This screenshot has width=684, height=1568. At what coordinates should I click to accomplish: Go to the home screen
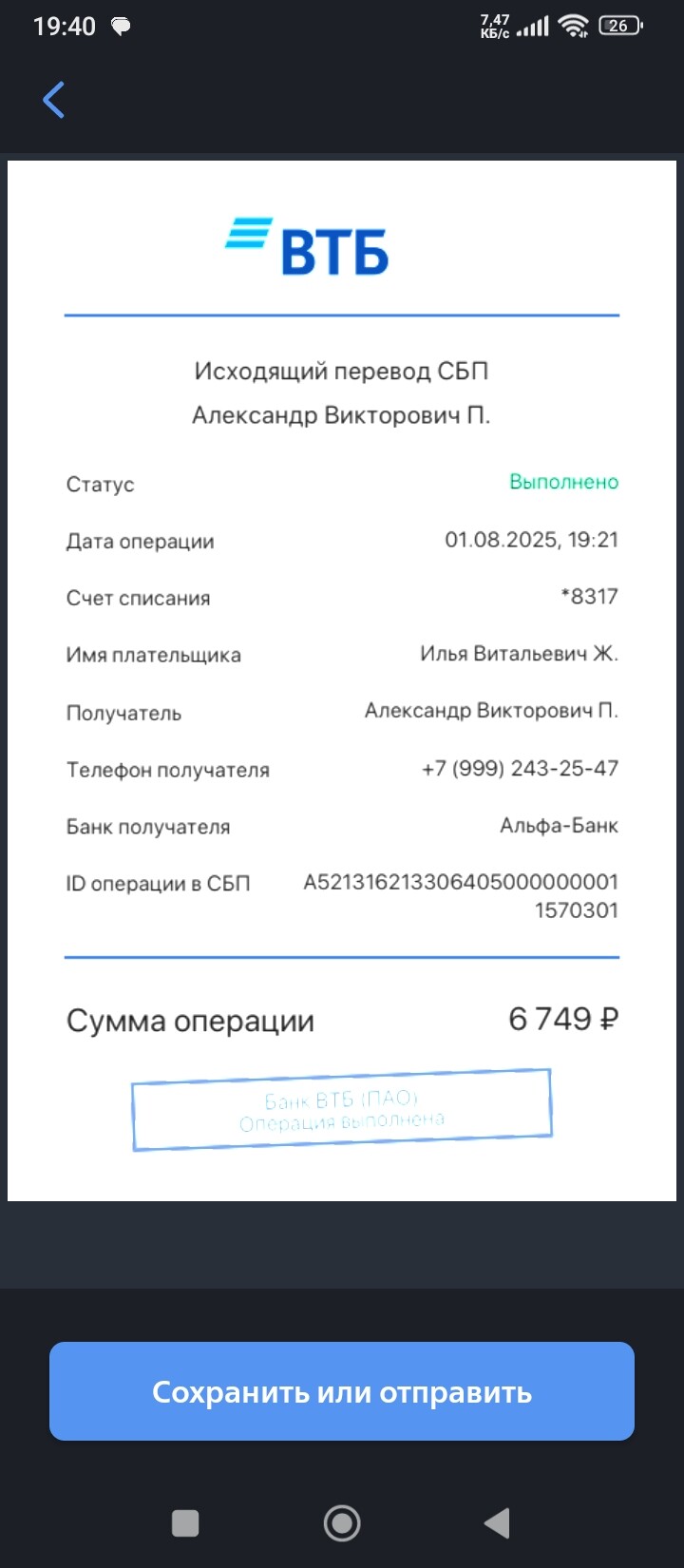coord(342,1523)
